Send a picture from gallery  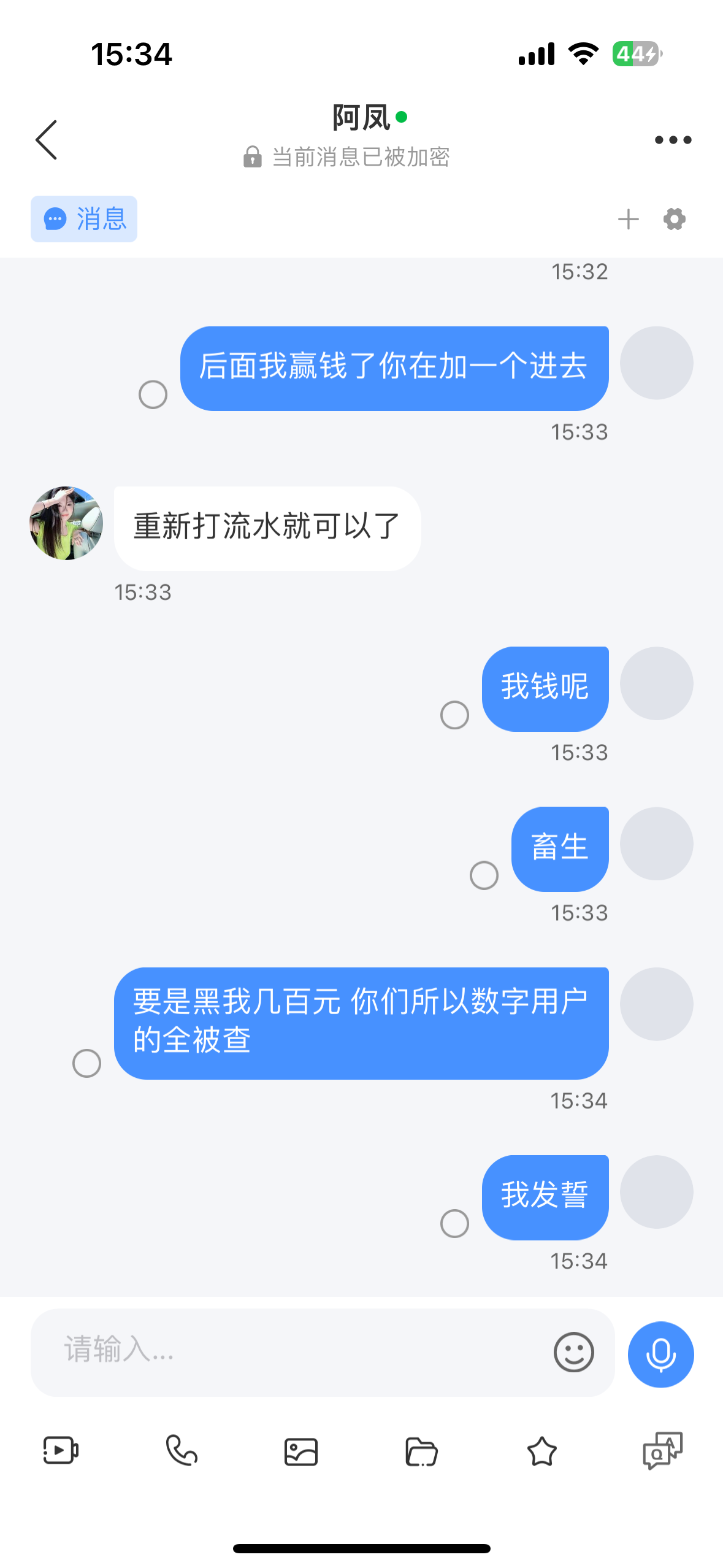tap(301, 1451)
